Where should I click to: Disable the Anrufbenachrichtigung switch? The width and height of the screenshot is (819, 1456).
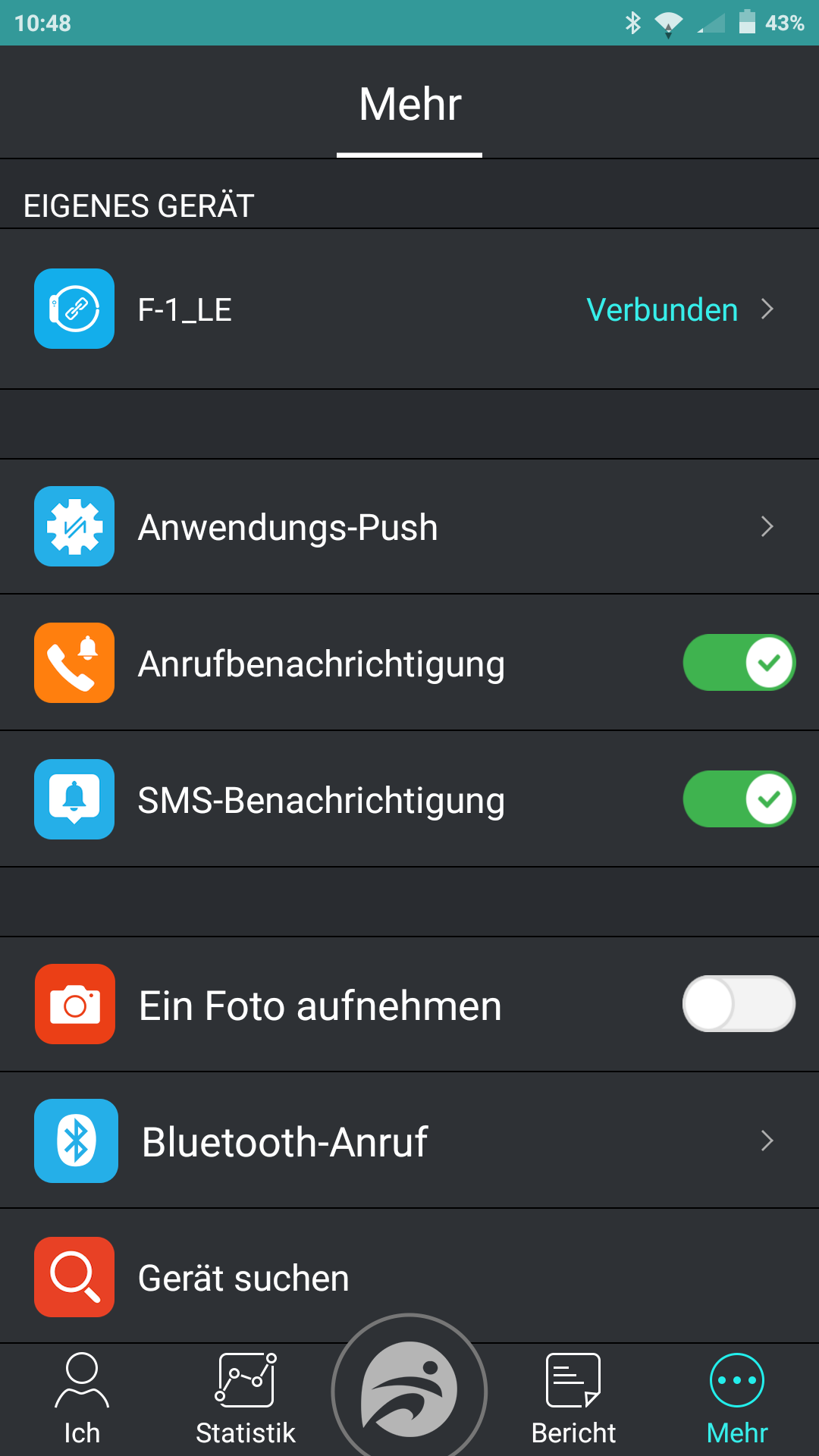739,663
